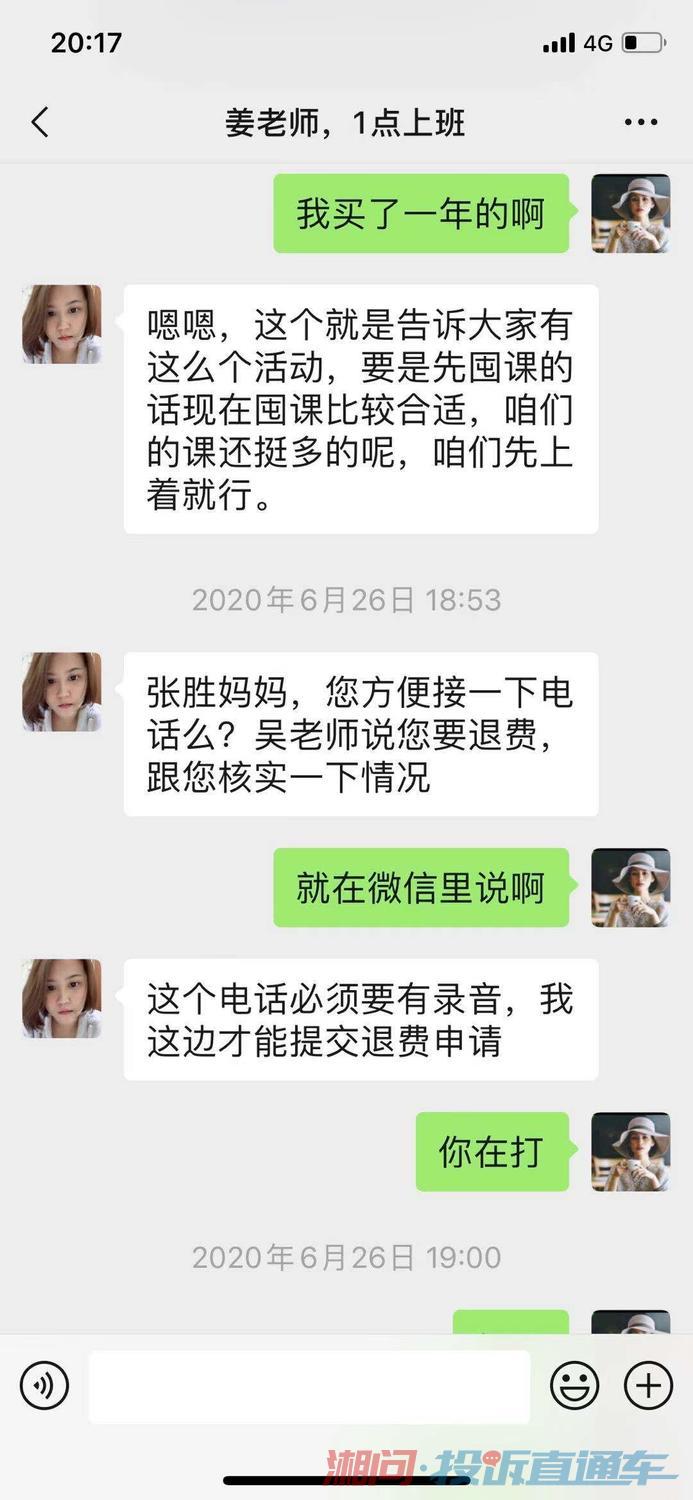Viewport: 693px width, 1500px height.
Task: Open the chat info overflow menu
Action: [641, 123]
